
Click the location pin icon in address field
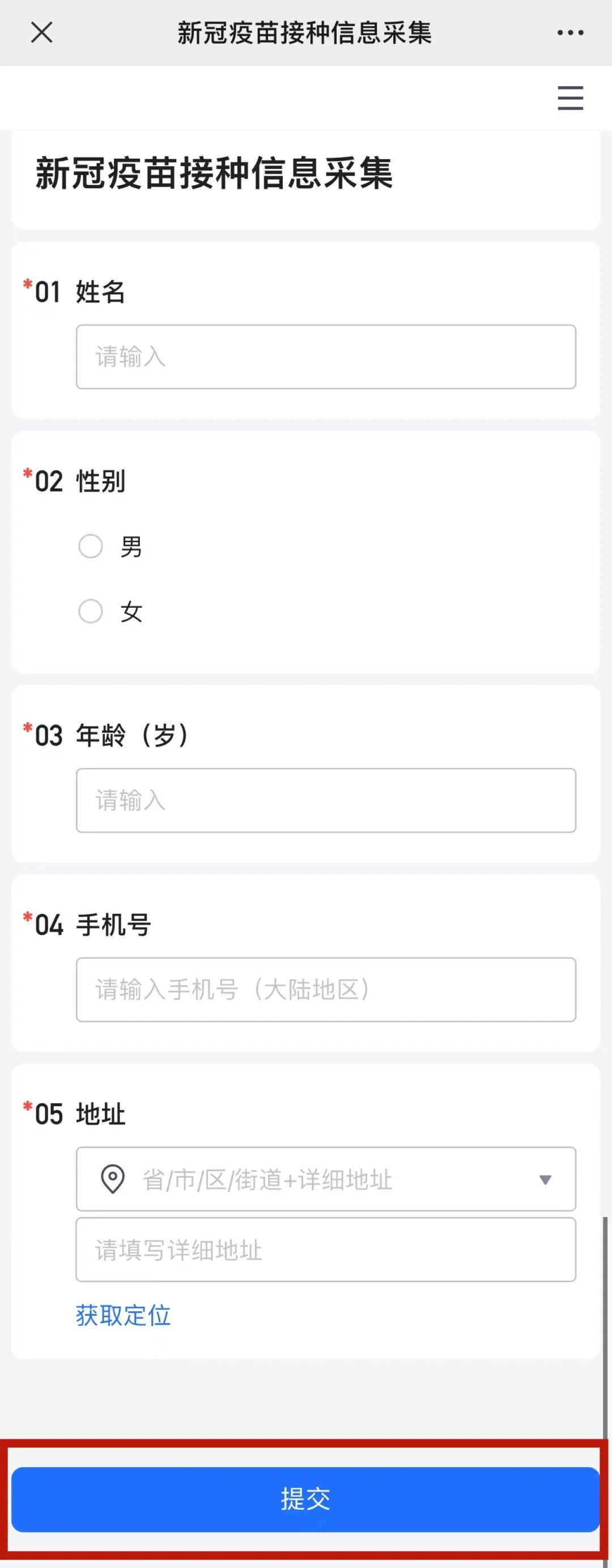click(110, 1180)
